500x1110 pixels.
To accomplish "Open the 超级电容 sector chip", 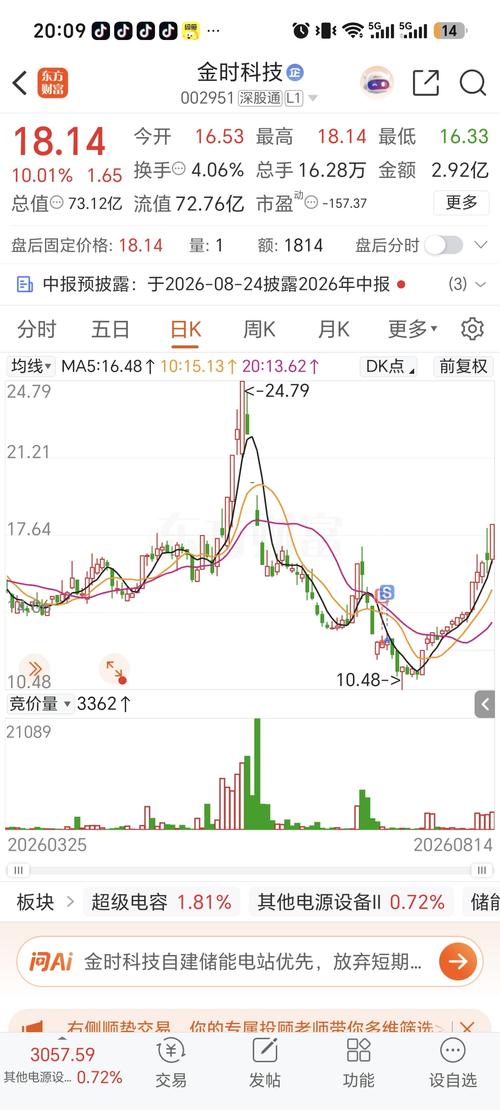I will [161, 903].
